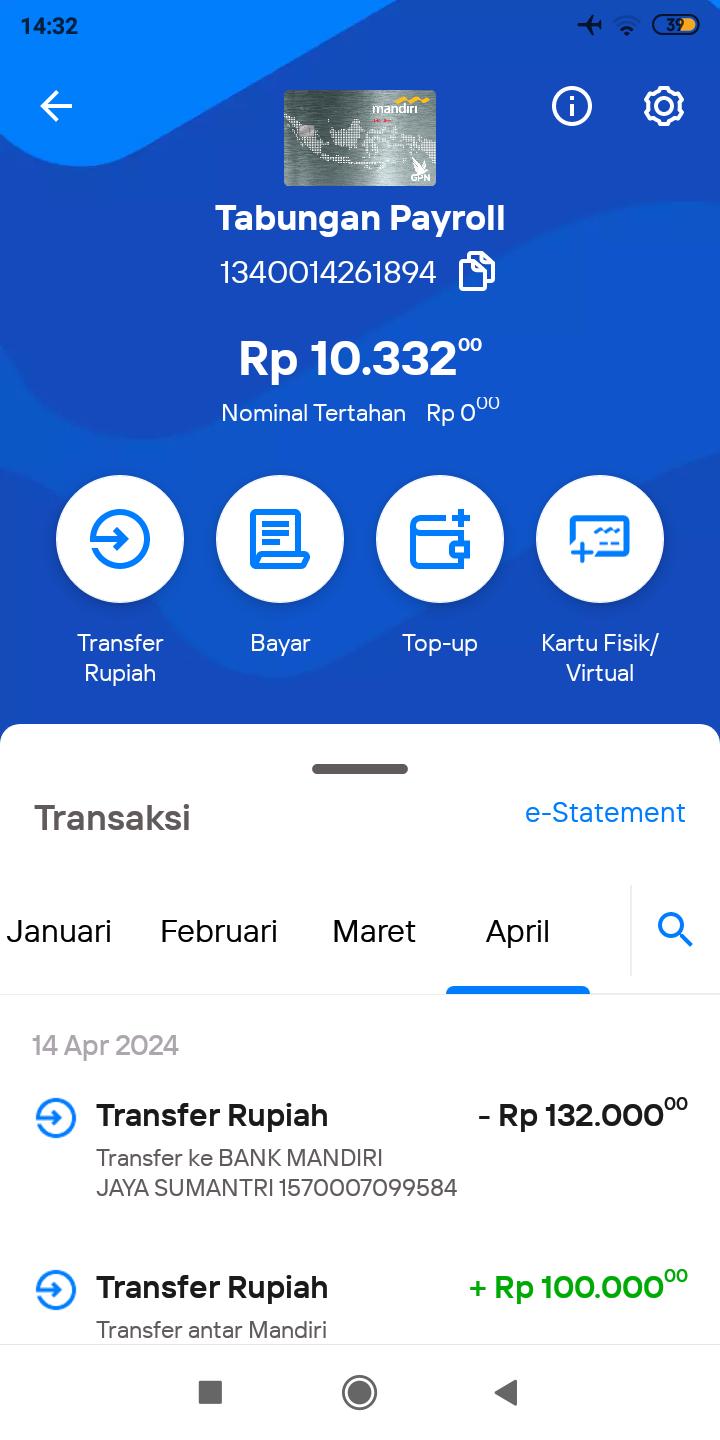This screenshot has height=1440, width=720.
Task: Open the Rp 132.000 transfer to JAYA SUMANTRI
Action: tap(360, 1149)
